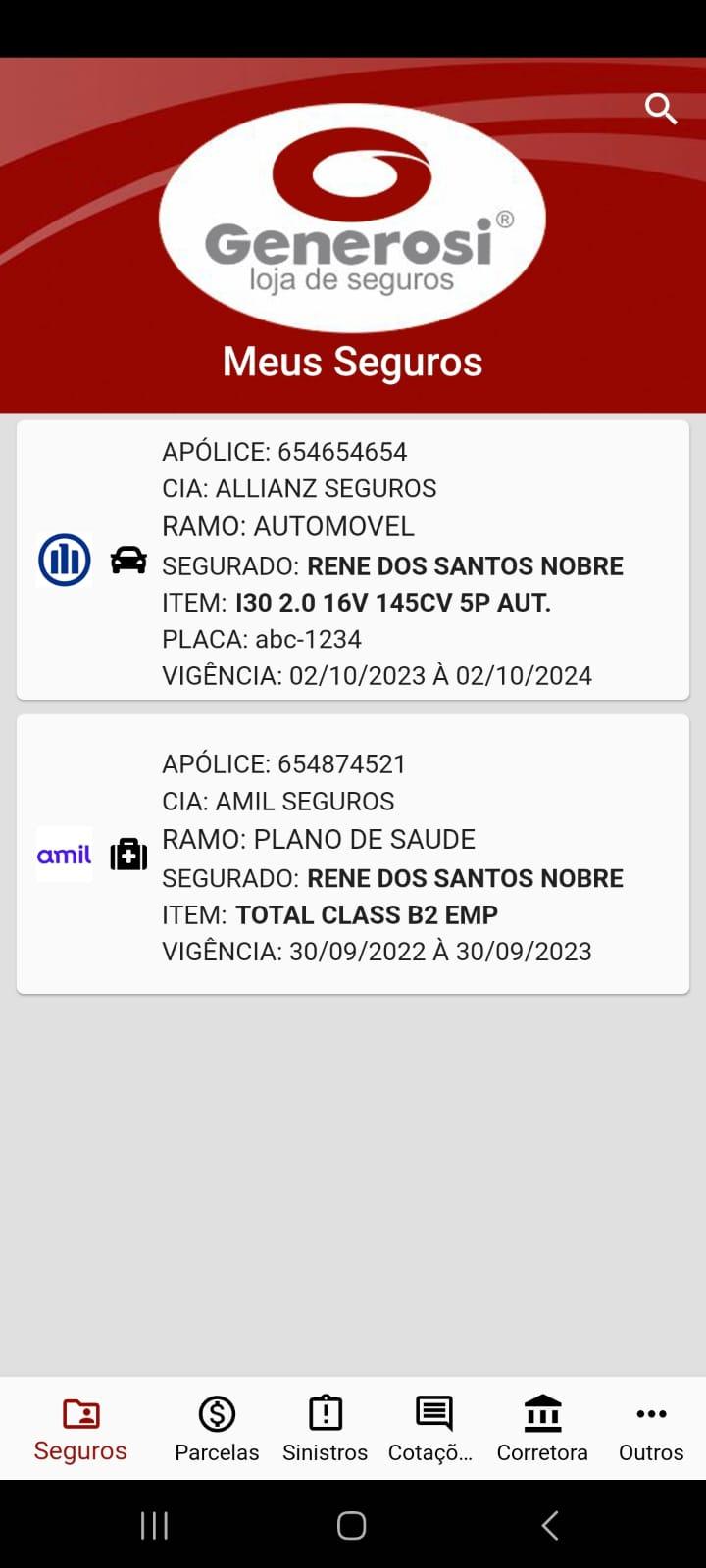Image resolution: width=706 pixels, height=1568 pixels.
Task: Switch to the Corretora tab
Action: [x=542, y=1430]
